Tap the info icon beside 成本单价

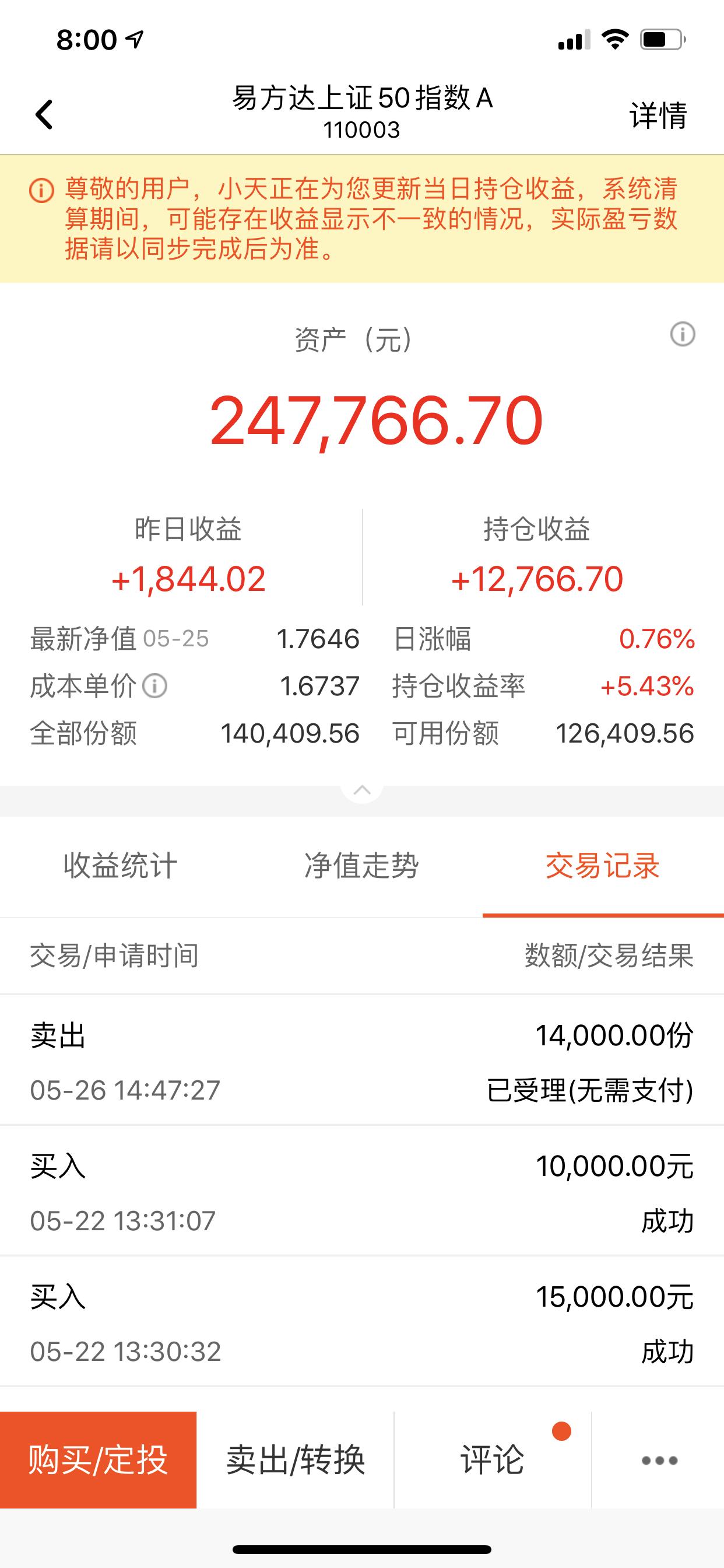(x=154, y=686)
